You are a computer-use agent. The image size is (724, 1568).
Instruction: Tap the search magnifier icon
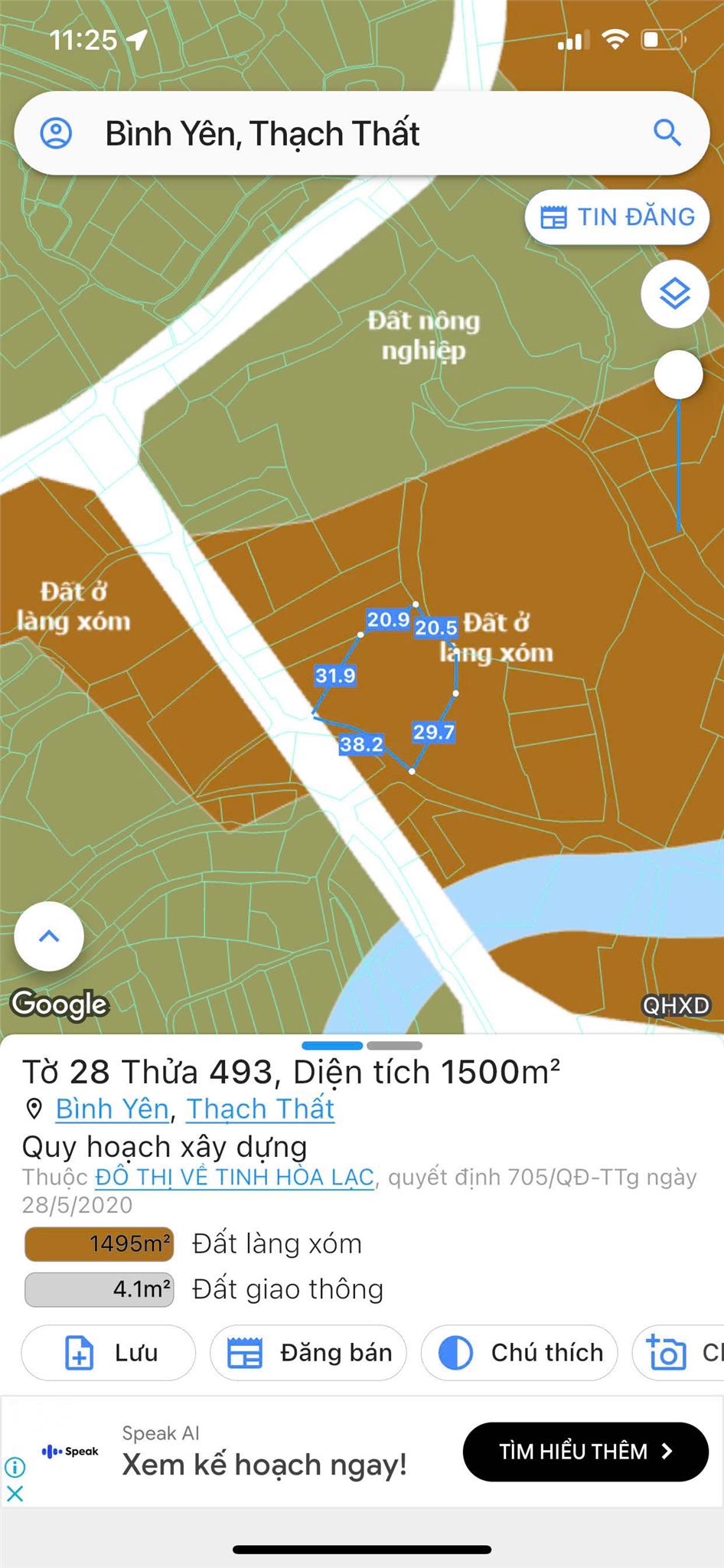pyautogui.click(x=667, y=133)
